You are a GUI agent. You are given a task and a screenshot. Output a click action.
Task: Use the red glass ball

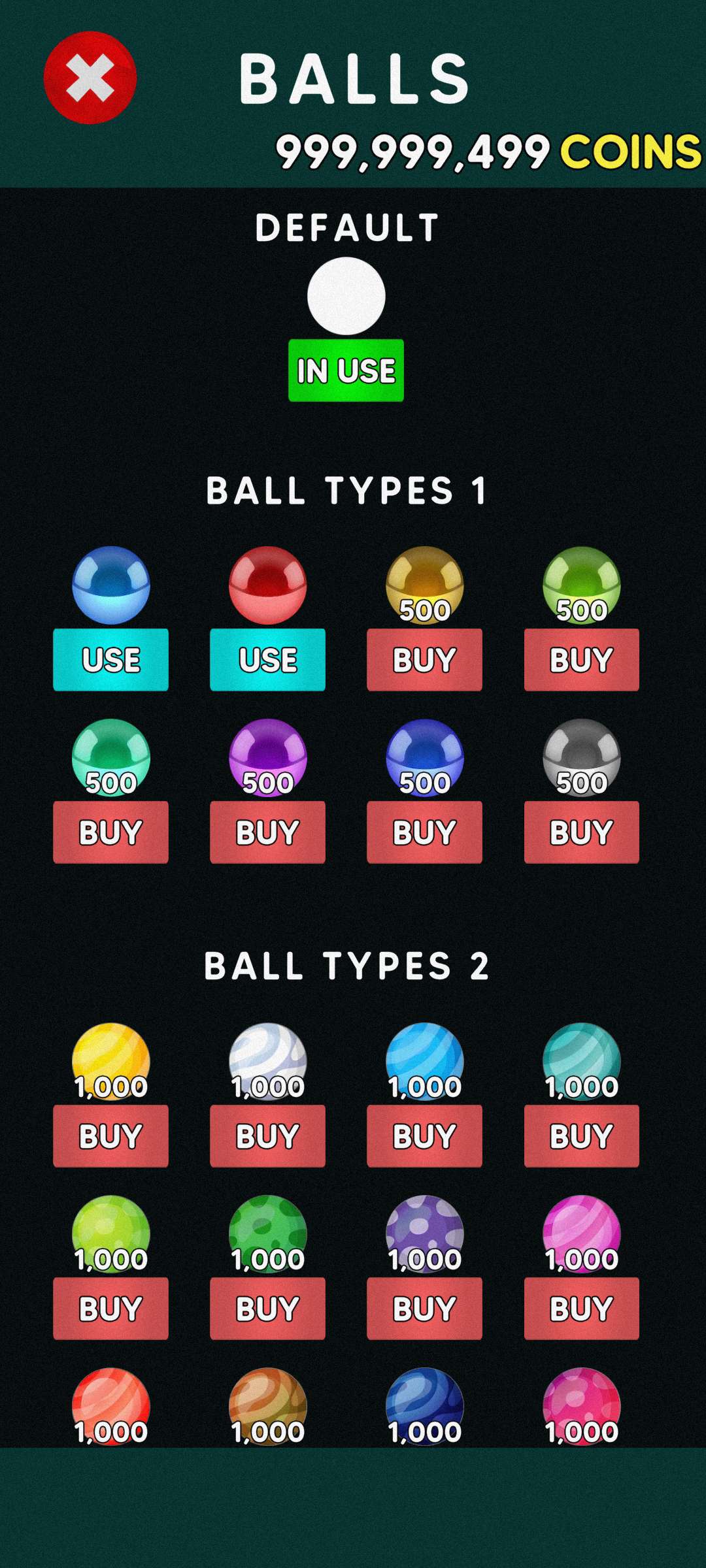(x=267, y=660)
